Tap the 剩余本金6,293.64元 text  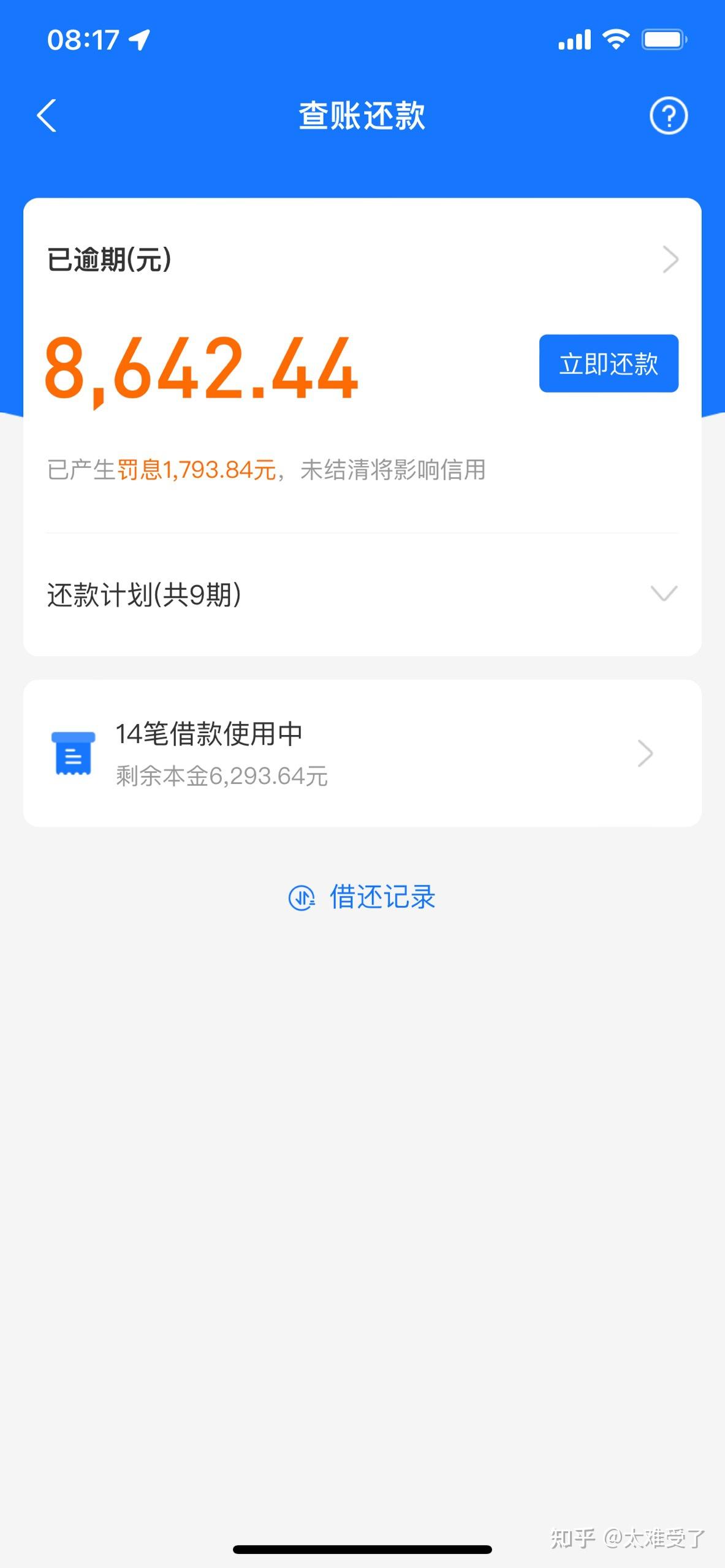(221, 777)
